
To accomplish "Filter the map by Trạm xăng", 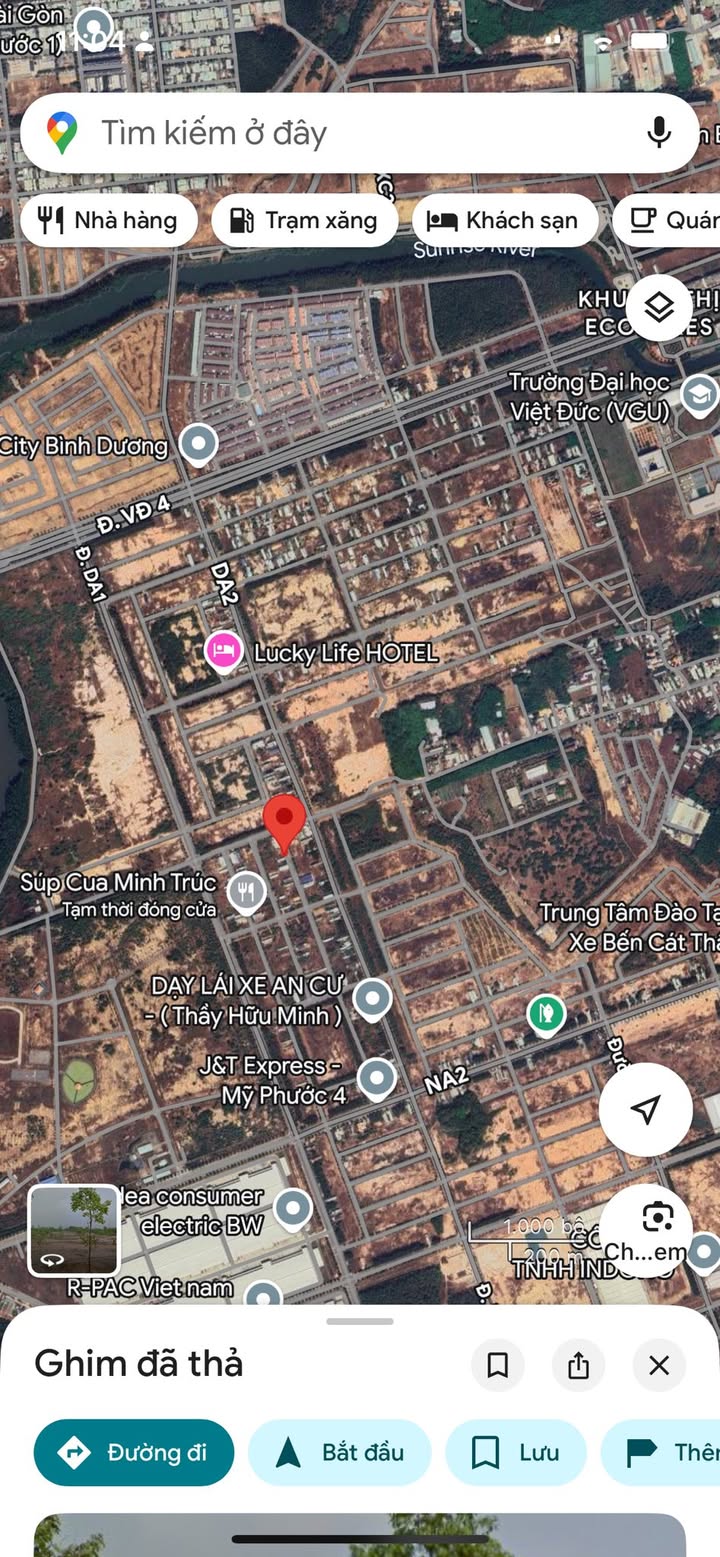I will click(304, 221).
